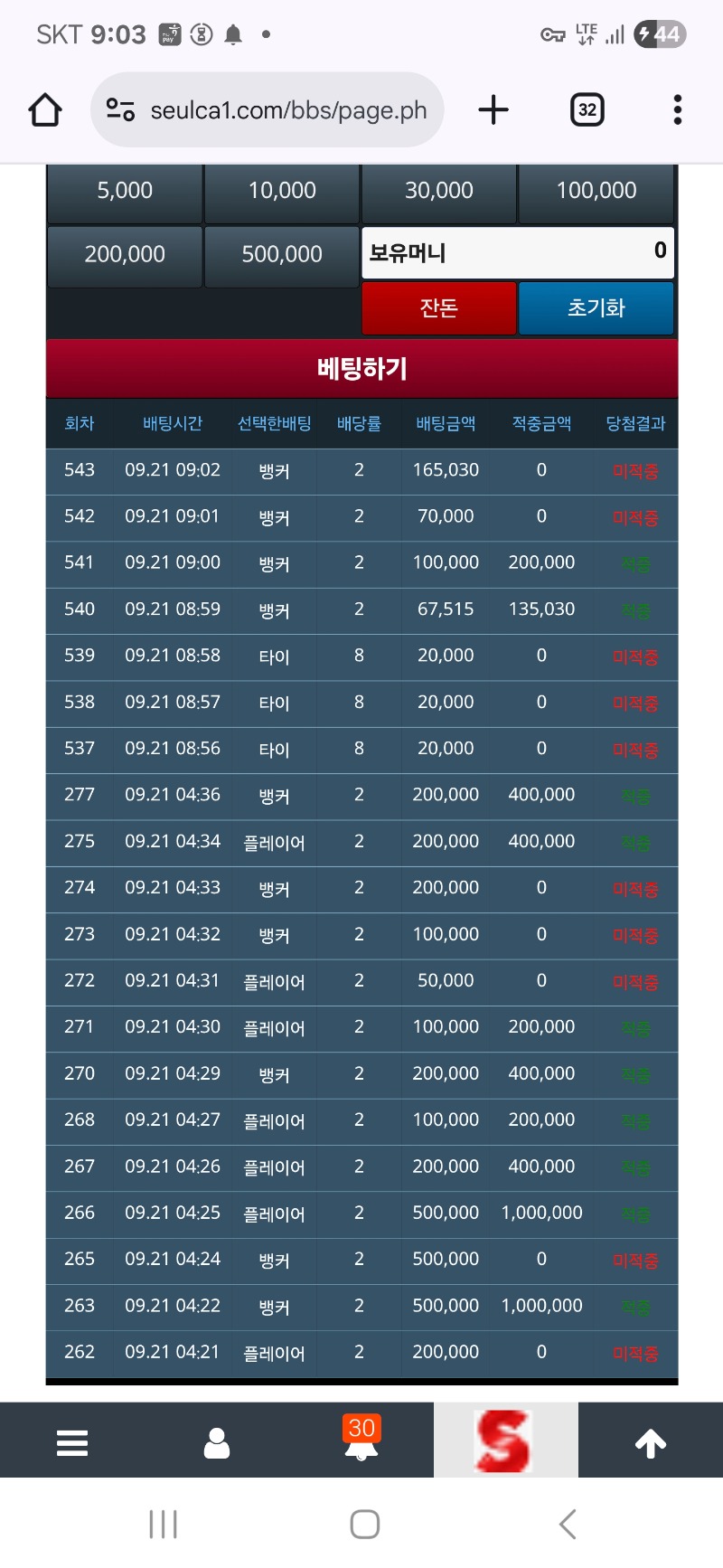
Task: Tap the red S logo button
Action: pyautogui.click(x=506, y=1441)
